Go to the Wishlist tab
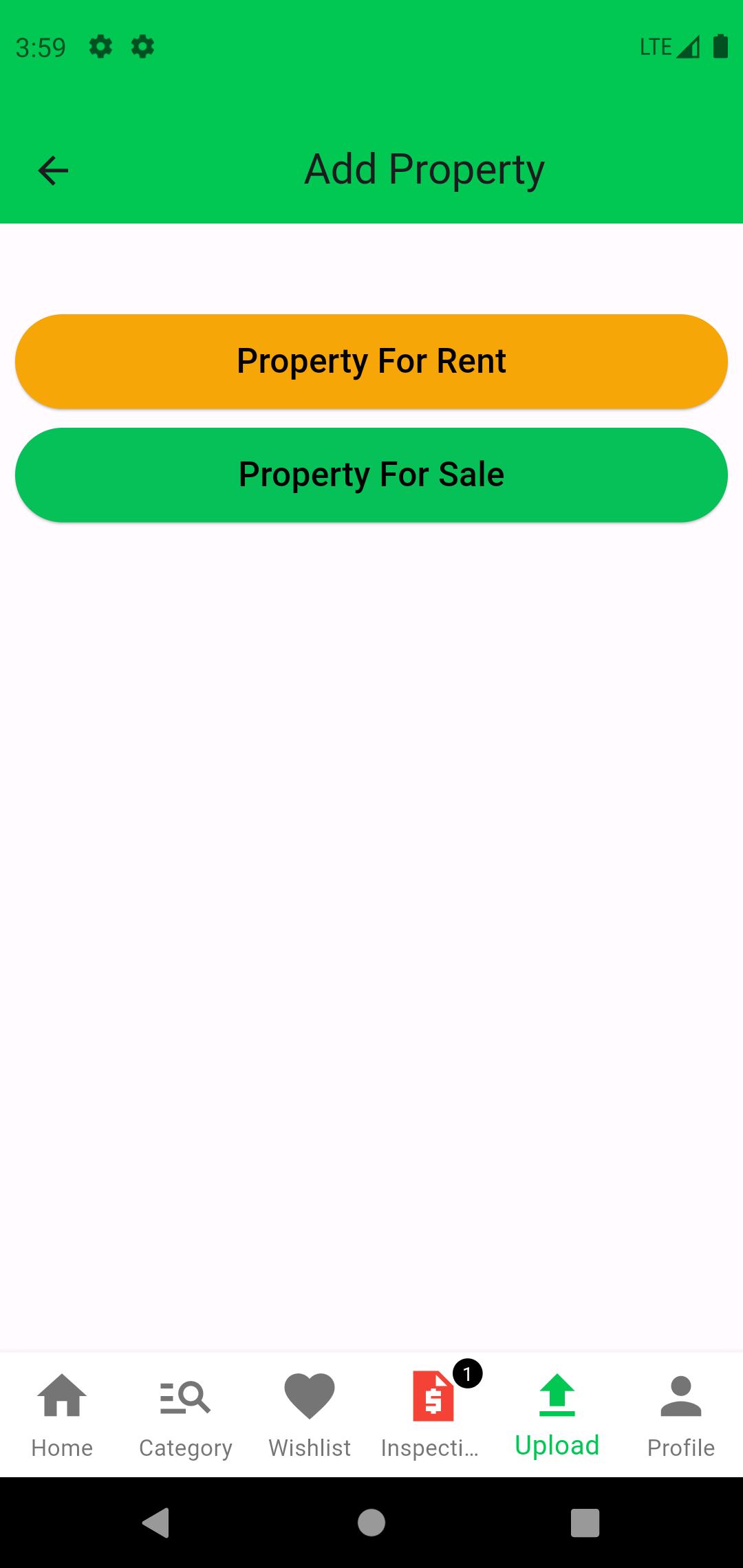 click(310, 1415)
